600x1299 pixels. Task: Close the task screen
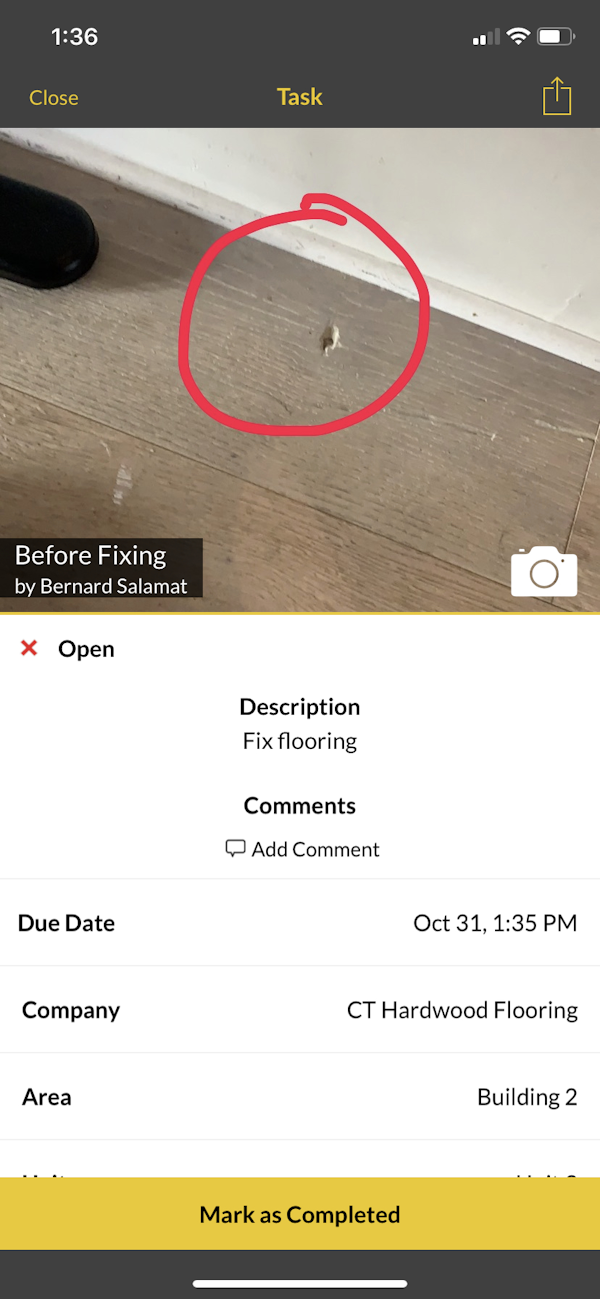coord(53,98)
